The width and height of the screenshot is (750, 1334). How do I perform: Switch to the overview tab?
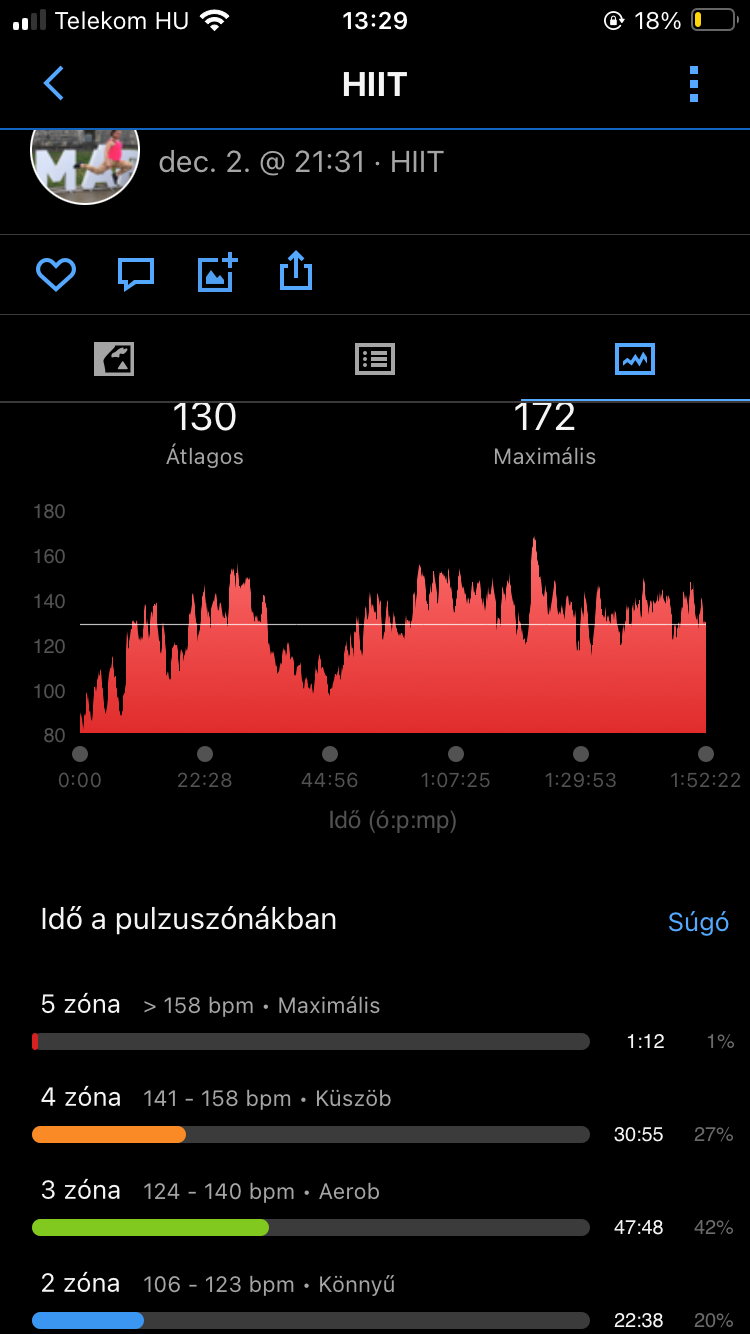114,358
